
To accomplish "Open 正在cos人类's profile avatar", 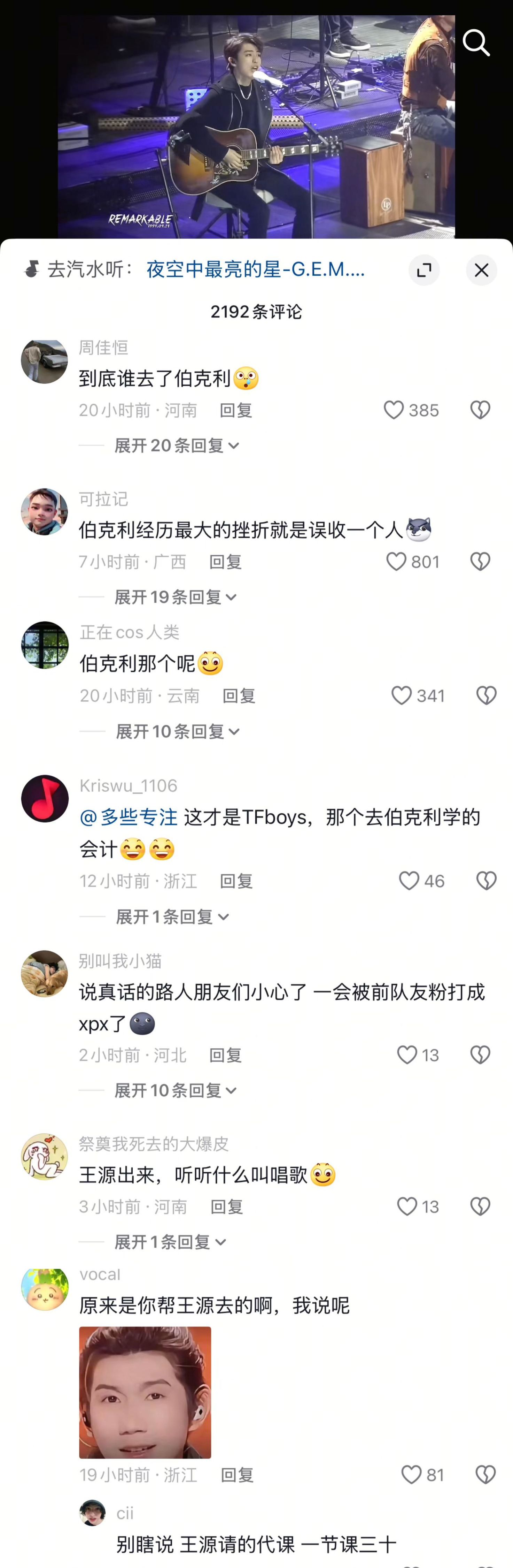I will (44, 645).
